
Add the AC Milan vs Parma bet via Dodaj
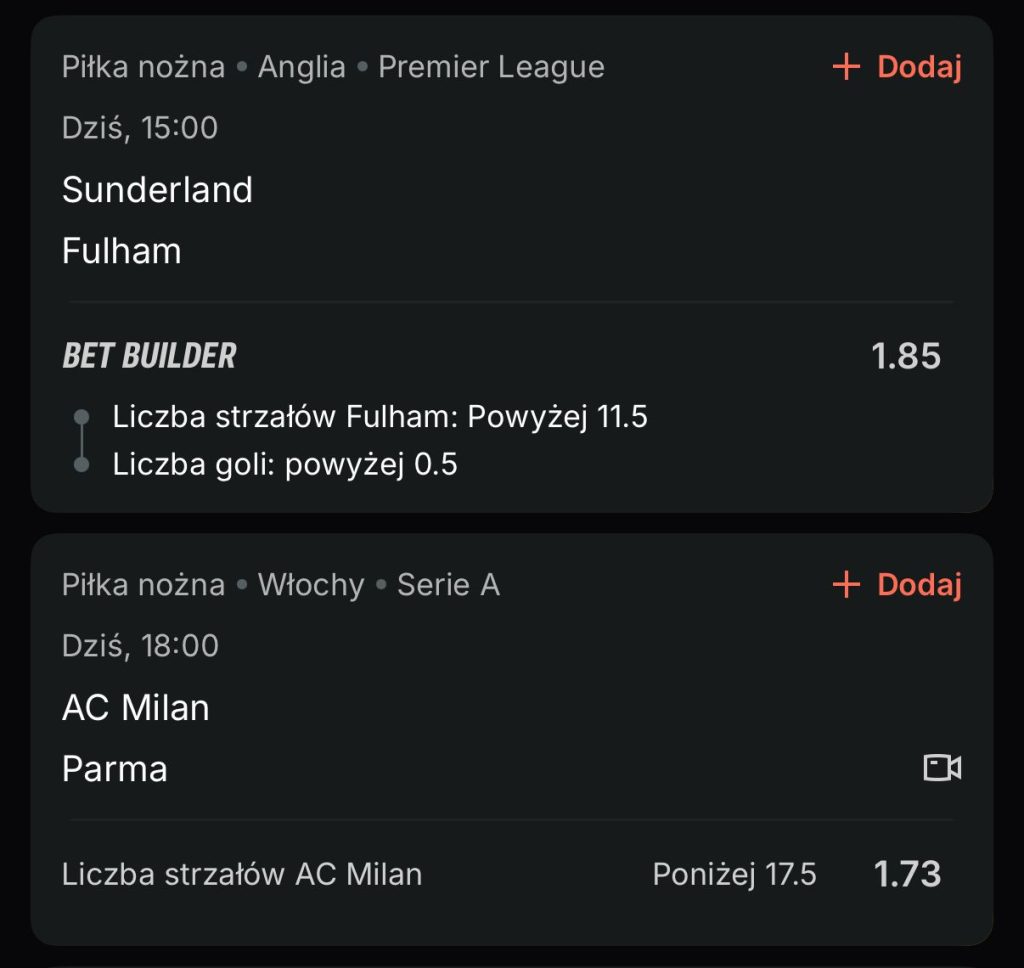coord(896,585)
